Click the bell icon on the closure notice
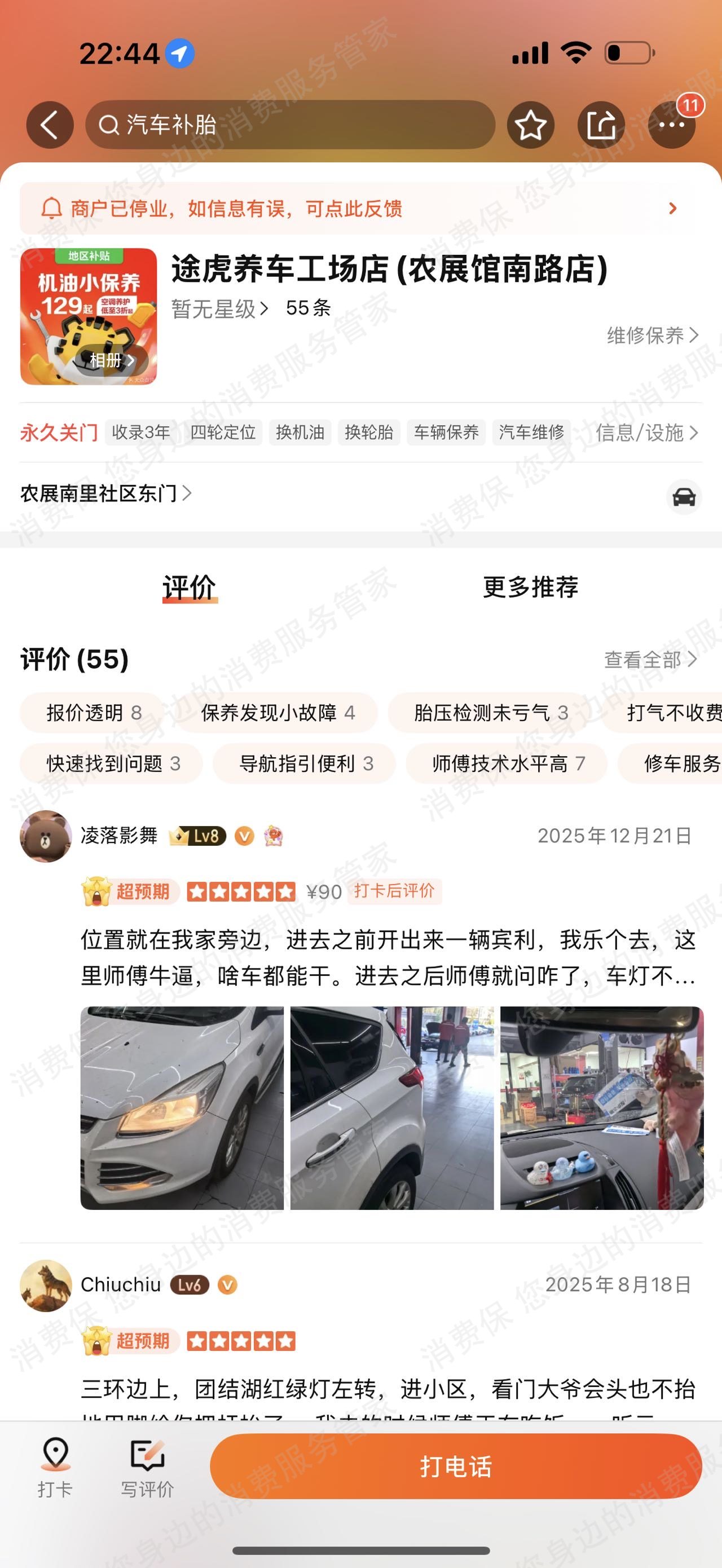 52,209
